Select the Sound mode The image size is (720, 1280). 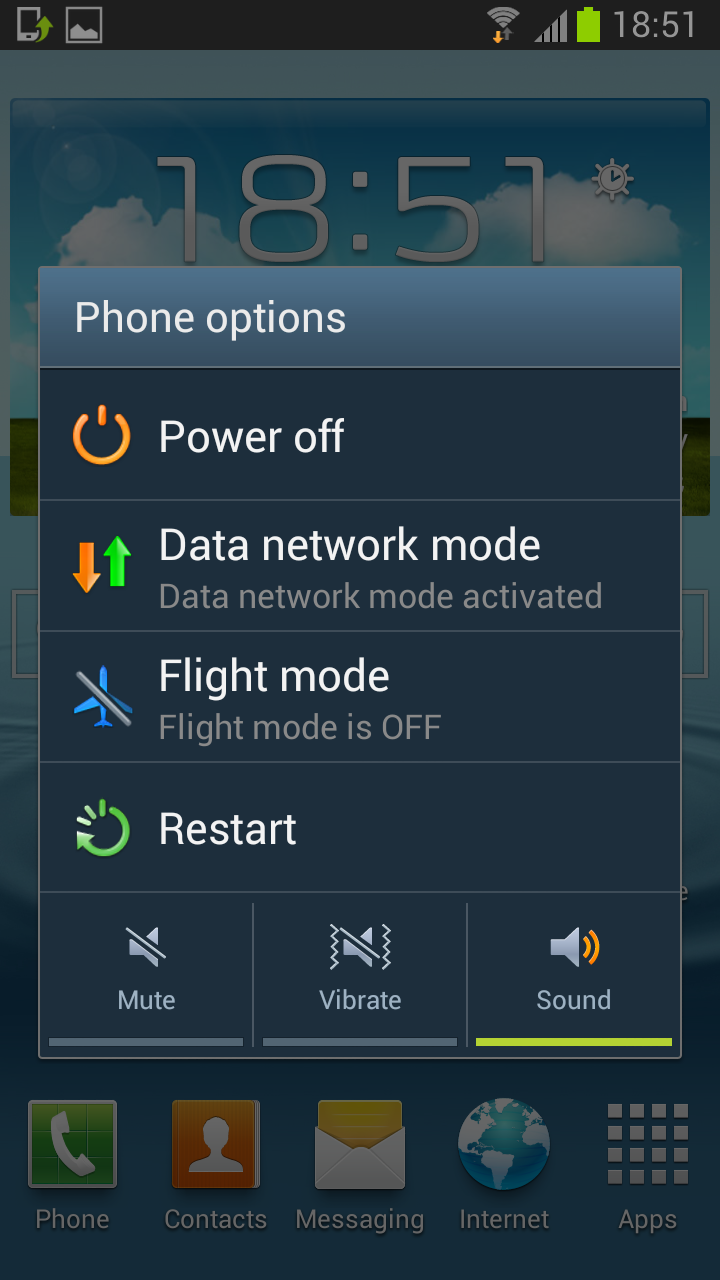click(574, 968)
